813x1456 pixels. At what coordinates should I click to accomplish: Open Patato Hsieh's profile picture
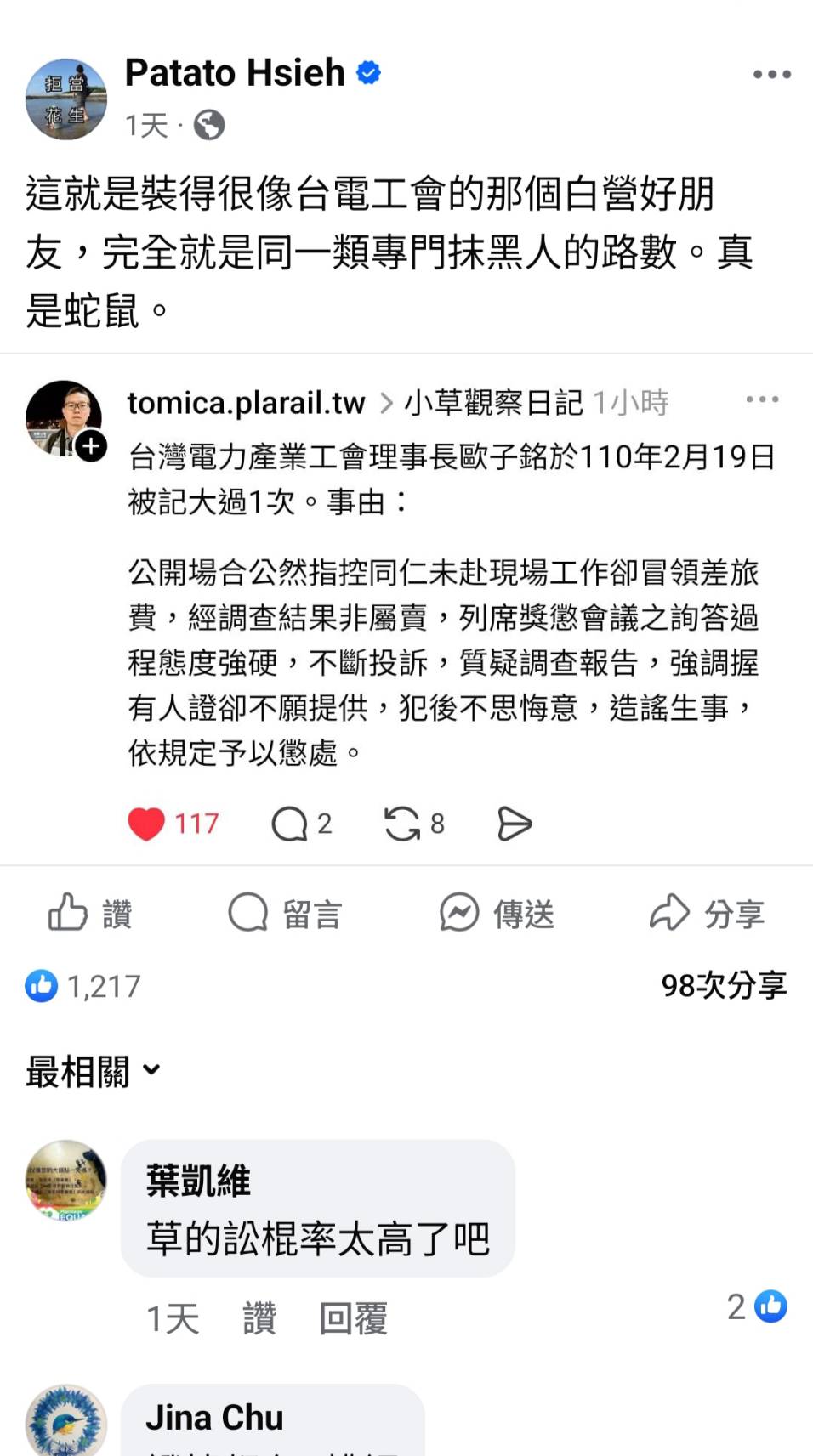(x=66, y=99)
